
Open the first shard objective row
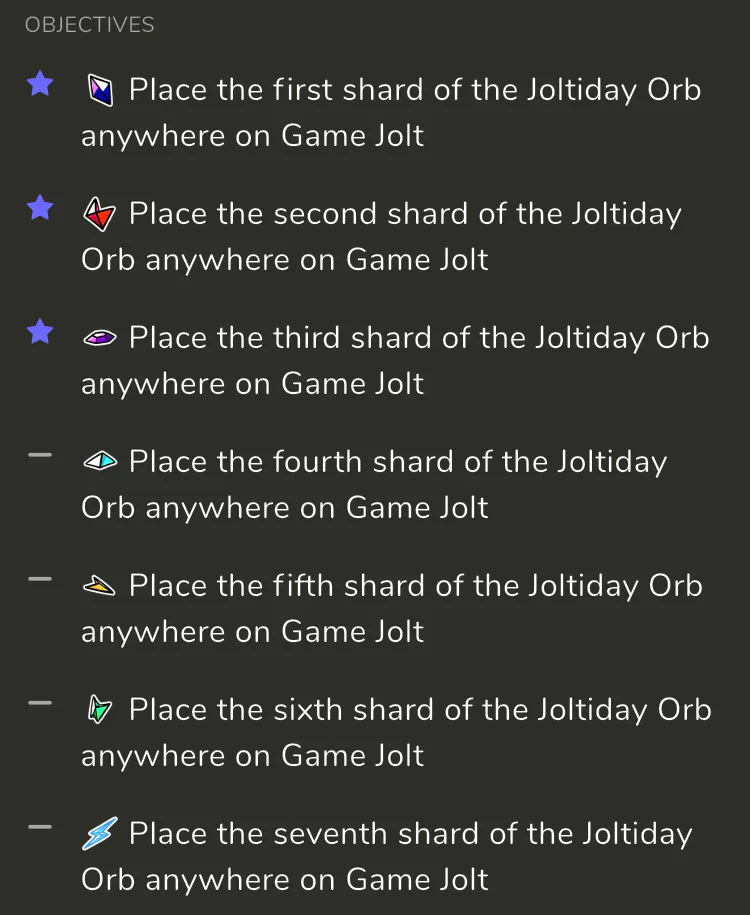click(x=375, y=112)
